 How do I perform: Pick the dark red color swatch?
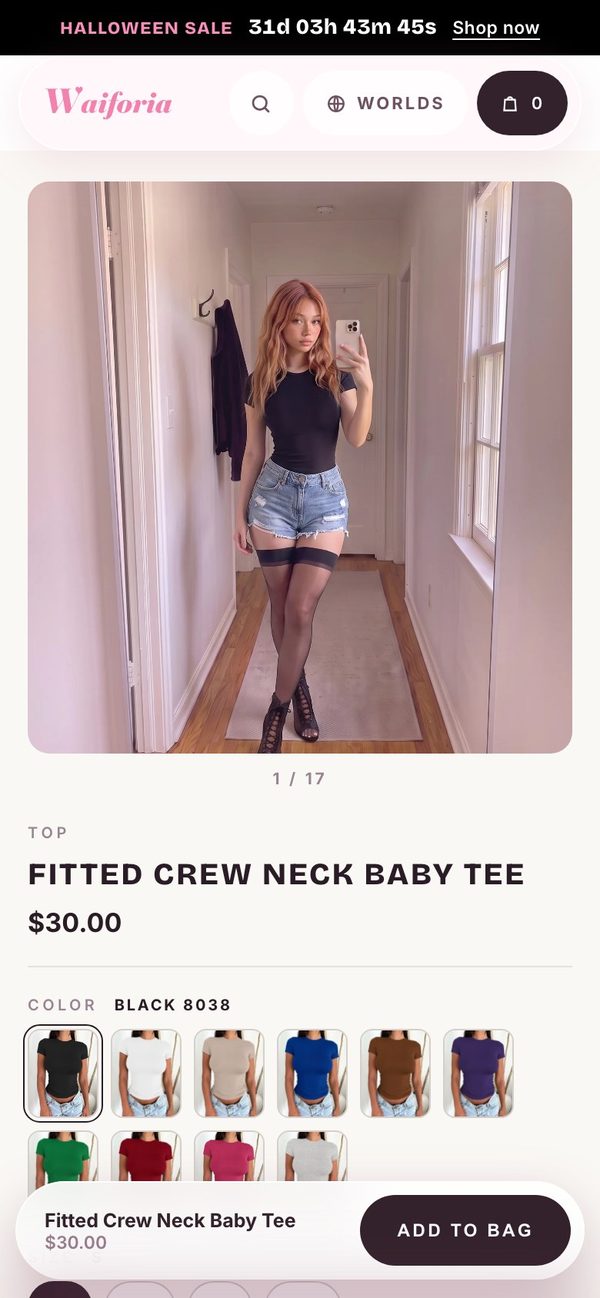[x=146, y=1157]
